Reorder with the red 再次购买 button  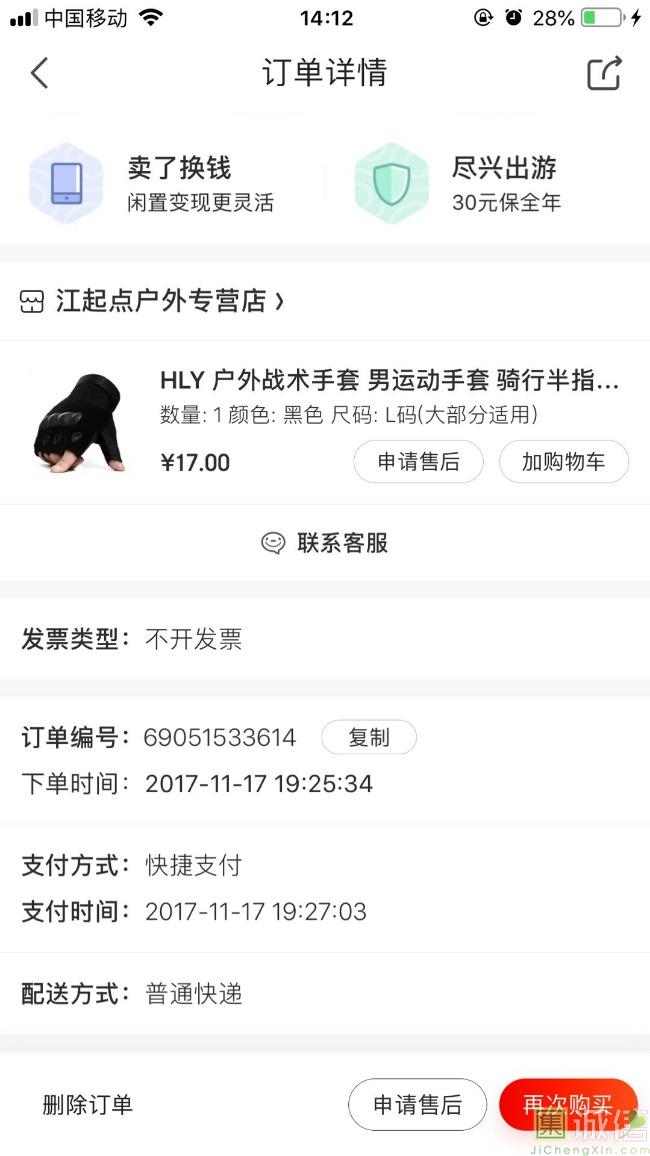567,1104
